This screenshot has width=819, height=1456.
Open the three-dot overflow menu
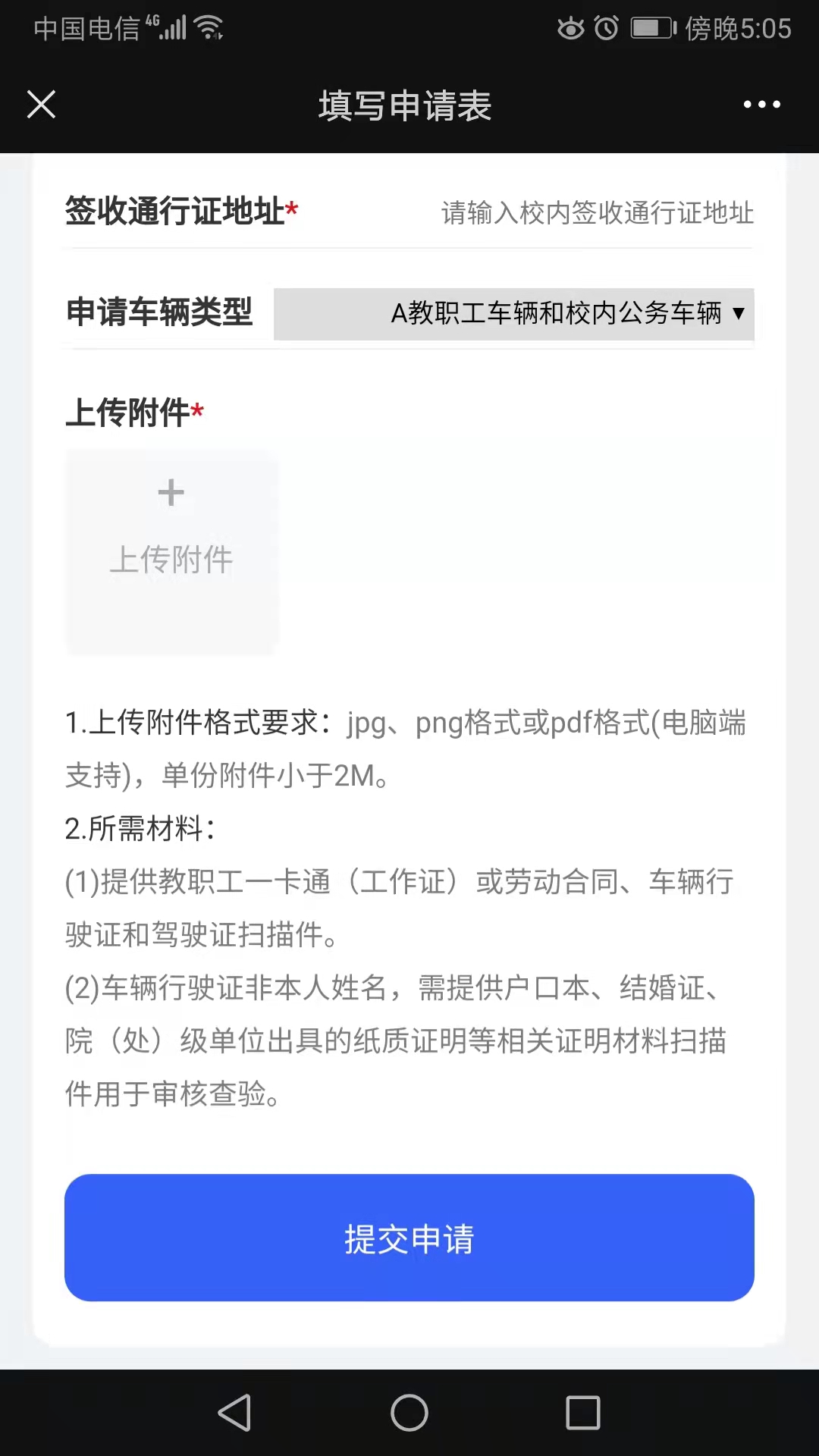click(761, 105)
